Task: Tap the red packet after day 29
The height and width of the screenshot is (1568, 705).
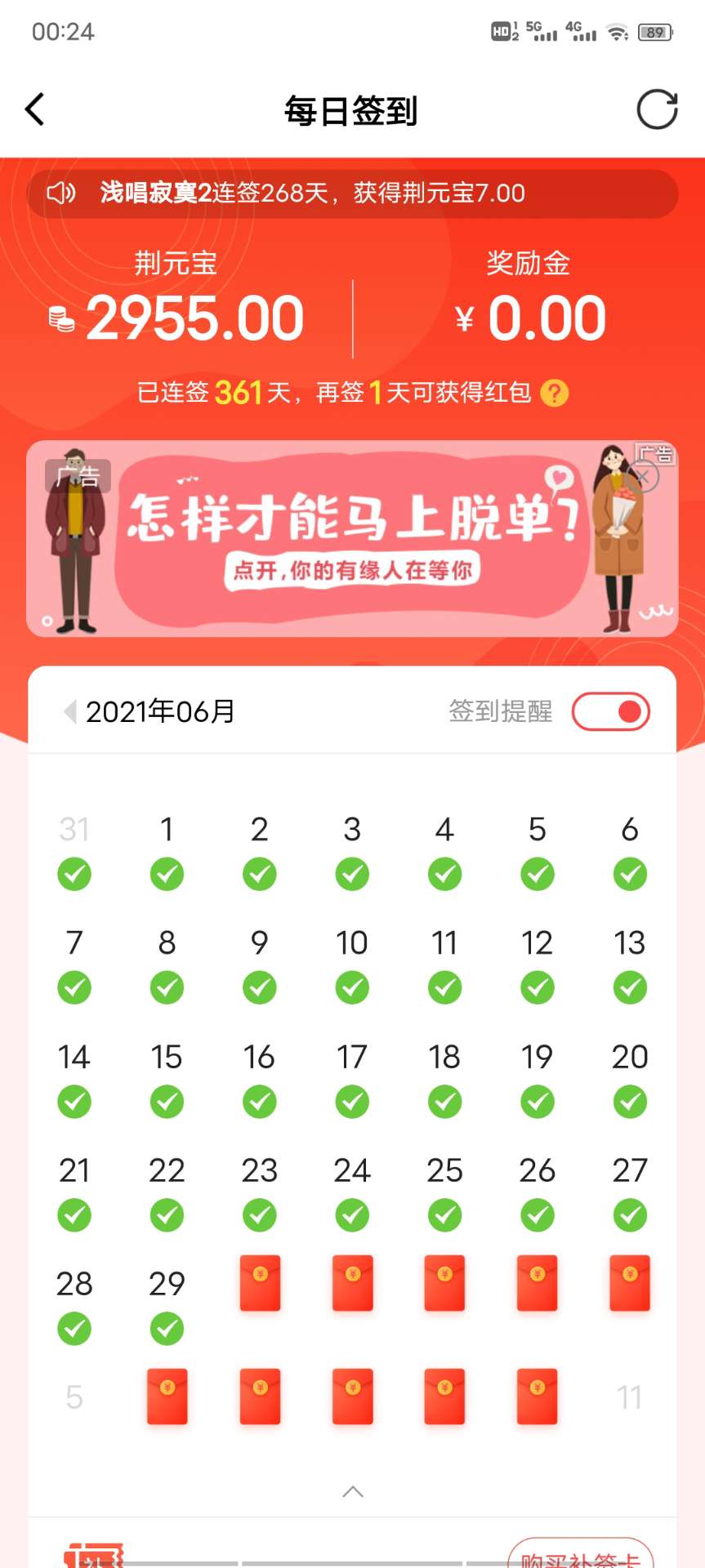Action: (x=260, y=1283)
